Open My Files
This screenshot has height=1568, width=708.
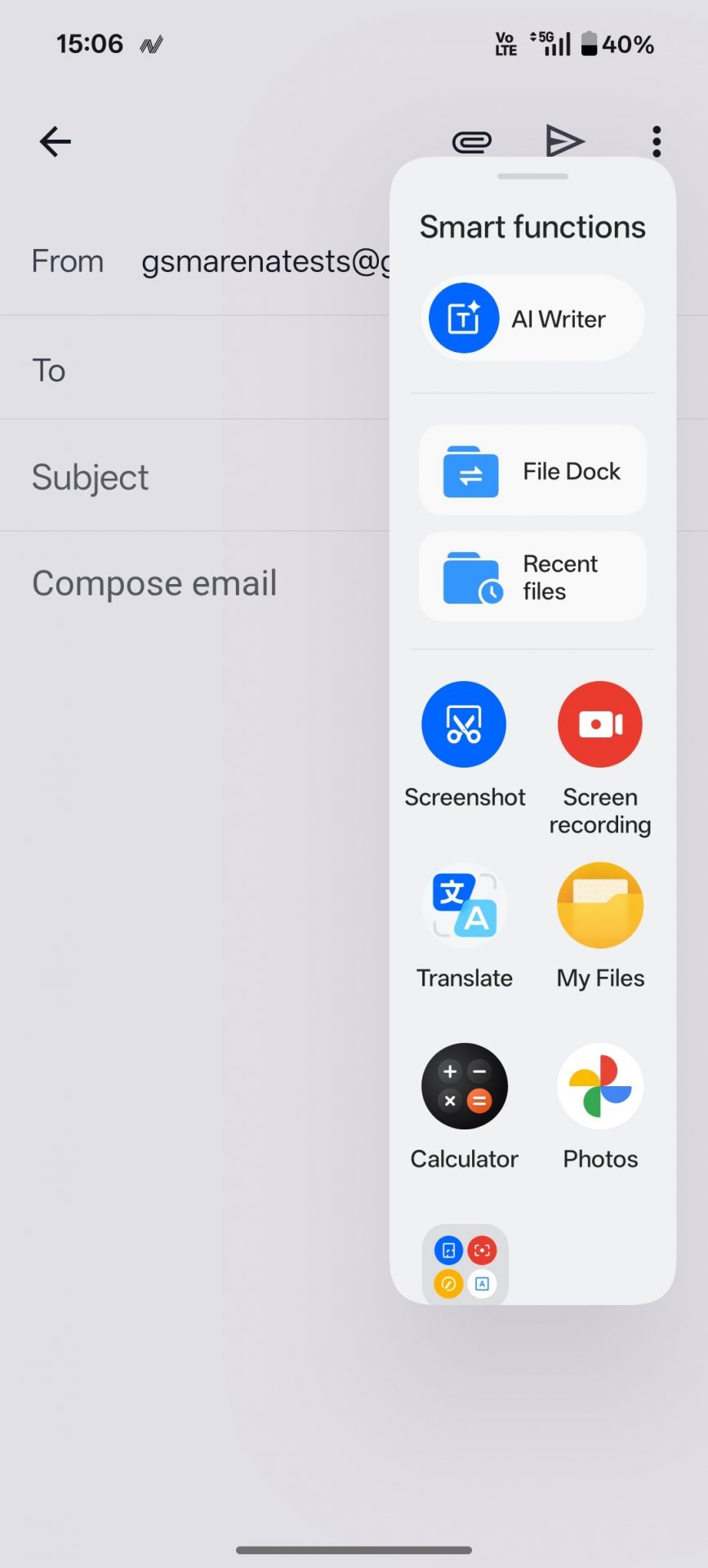point(600,906)
